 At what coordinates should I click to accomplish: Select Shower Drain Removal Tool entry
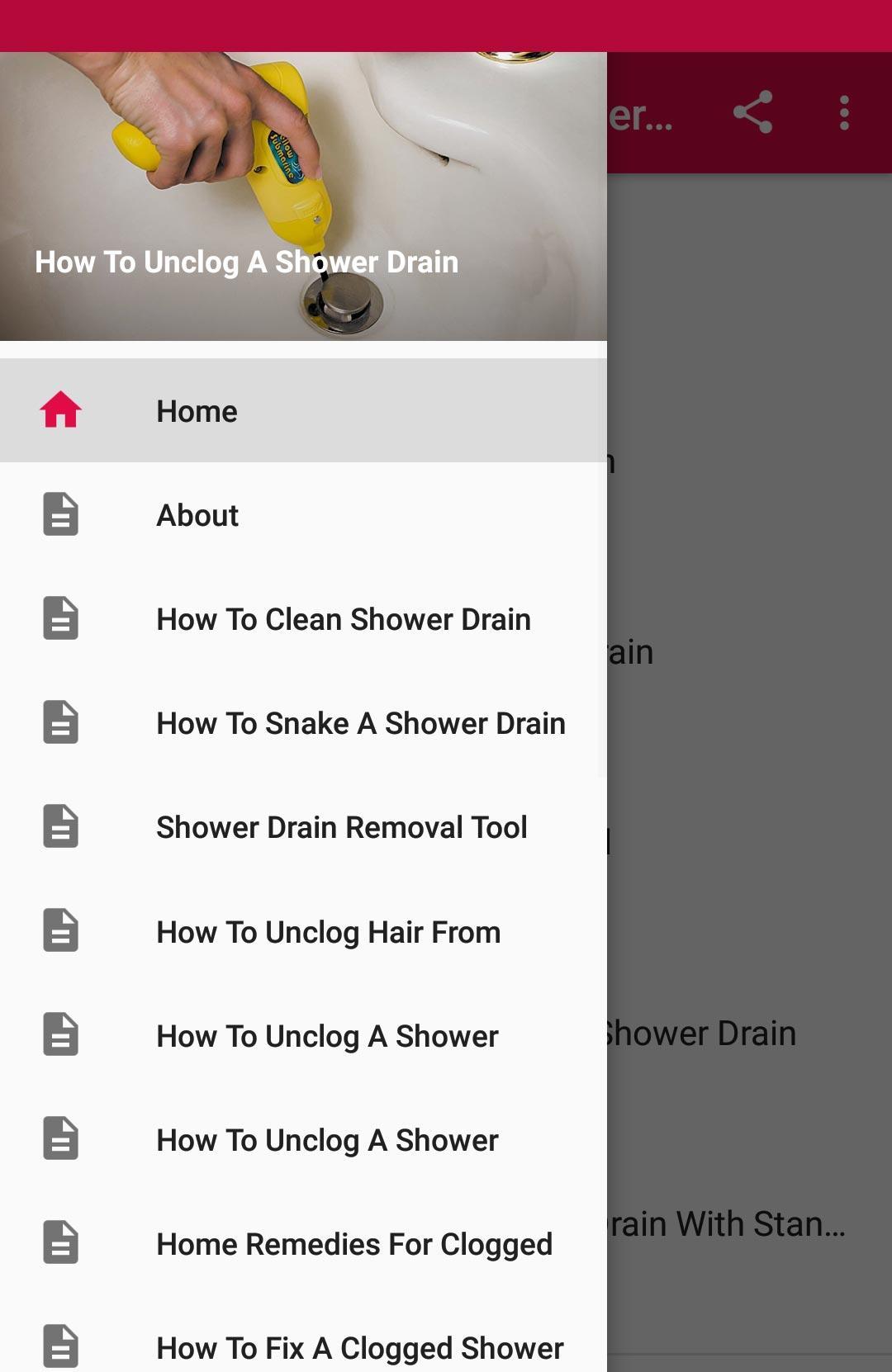342,827
